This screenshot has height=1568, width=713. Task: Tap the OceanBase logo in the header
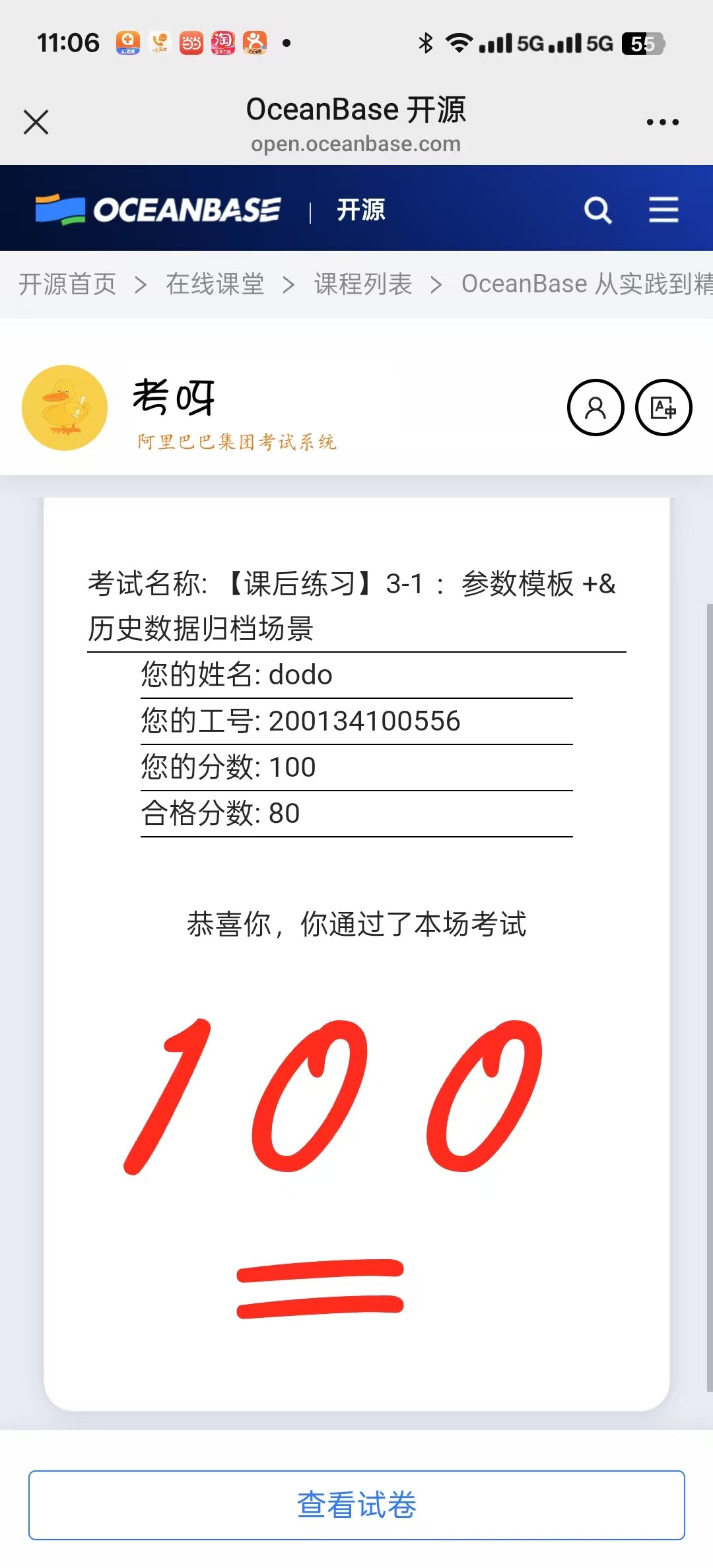tap(158, 210)
